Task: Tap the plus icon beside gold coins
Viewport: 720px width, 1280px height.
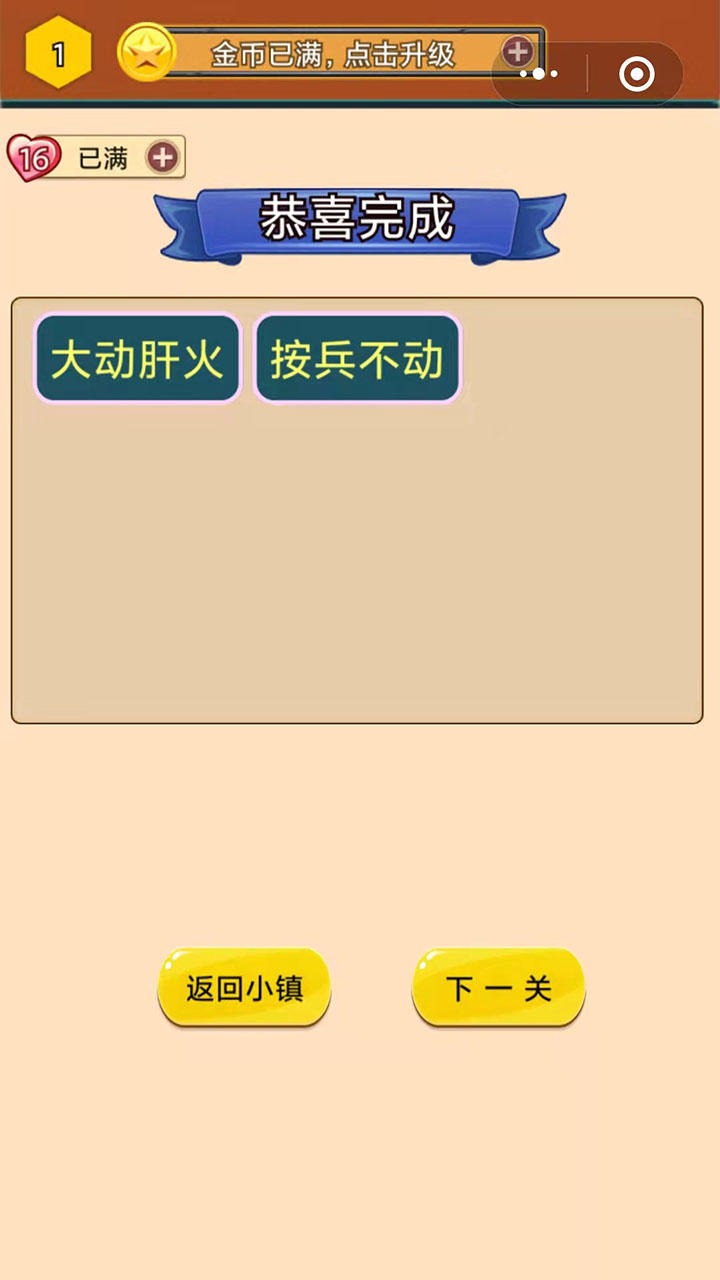Action: click(x=517, y=52)
